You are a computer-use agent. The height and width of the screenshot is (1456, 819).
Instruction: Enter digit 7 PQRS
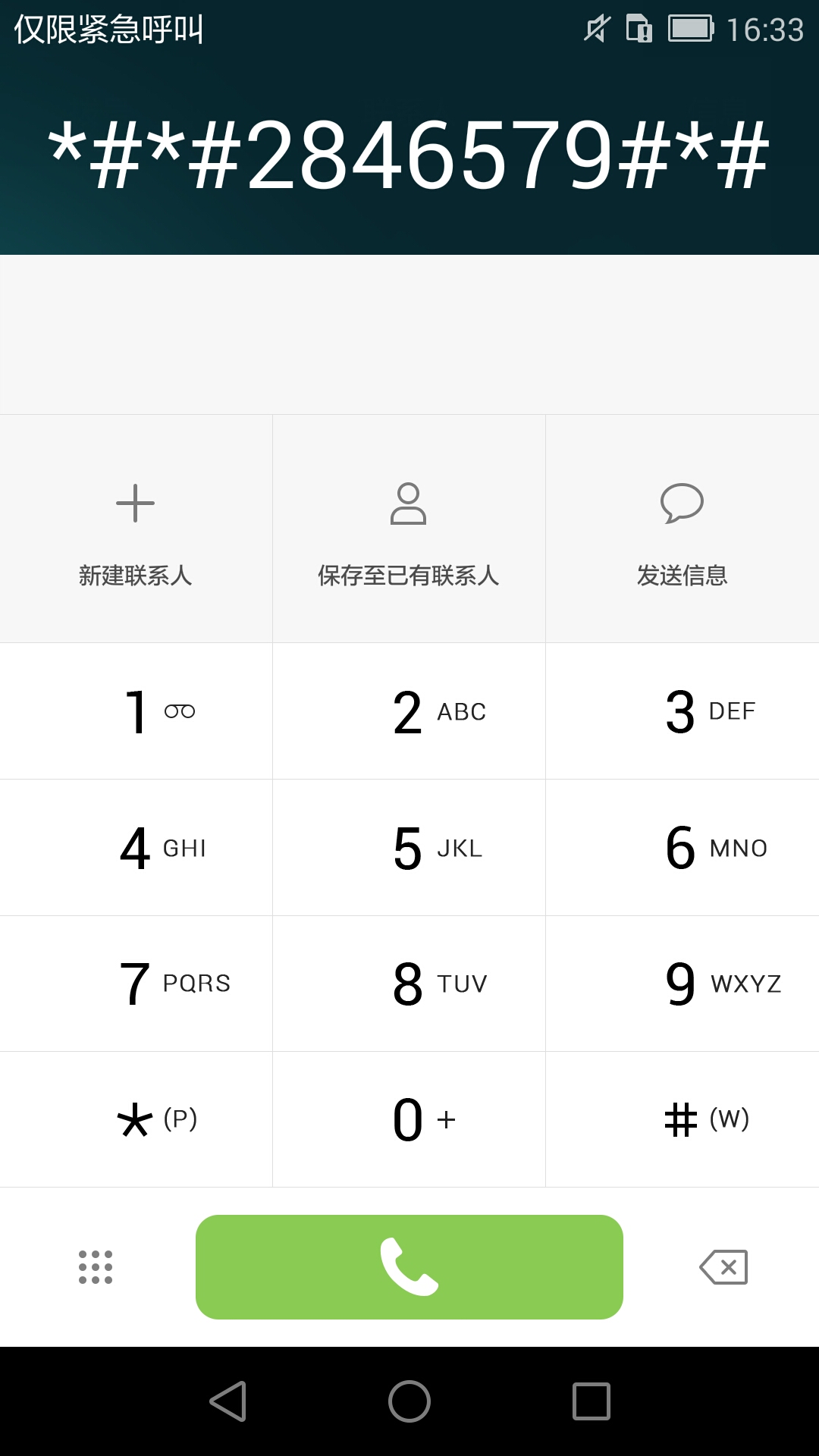click(x=136, y=984)
